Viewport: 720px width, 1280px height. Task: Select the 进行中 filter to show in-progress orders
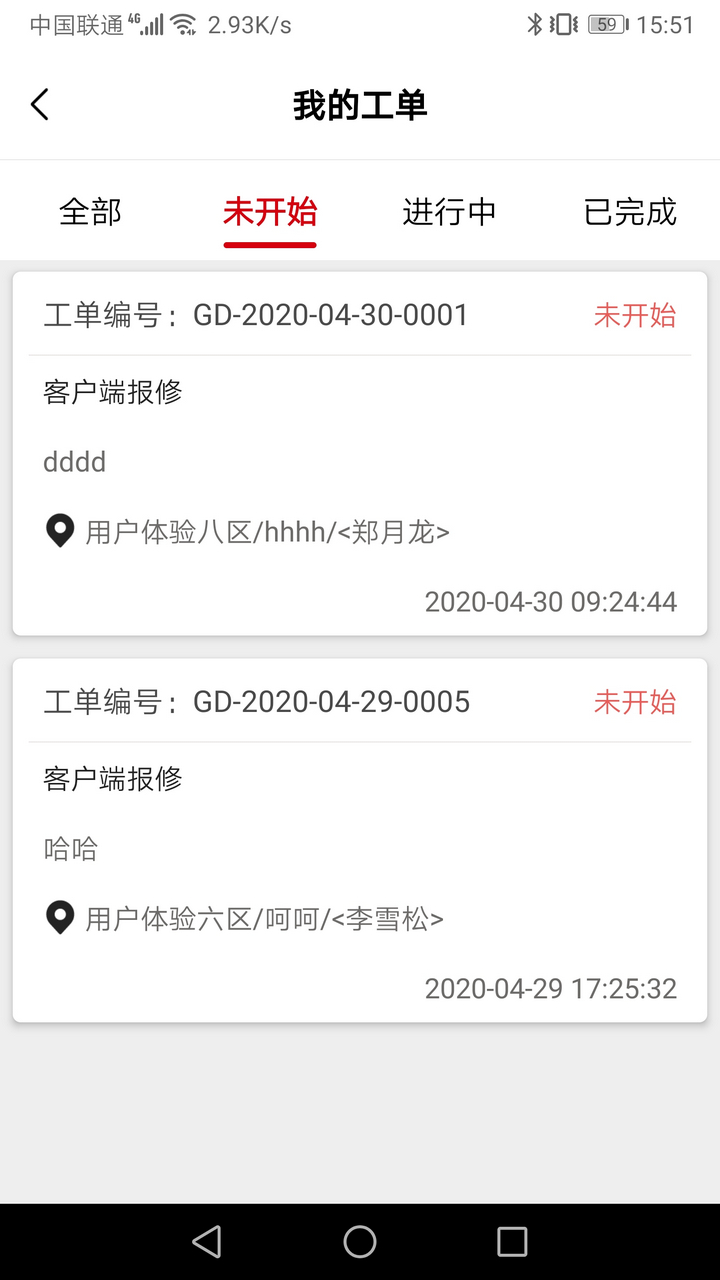(449, 212)
